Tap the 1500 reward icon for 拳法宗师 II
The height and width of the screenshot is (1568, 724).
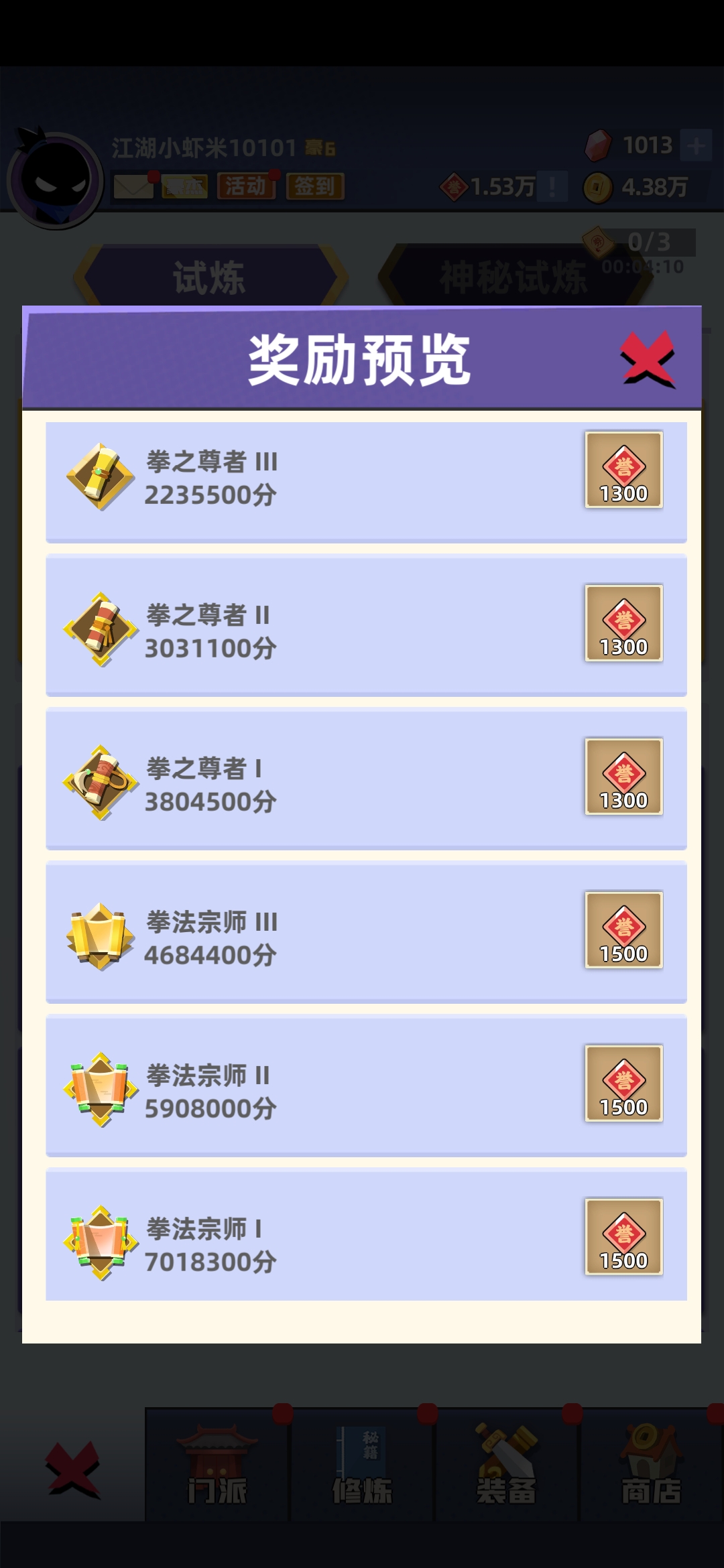624,1084
